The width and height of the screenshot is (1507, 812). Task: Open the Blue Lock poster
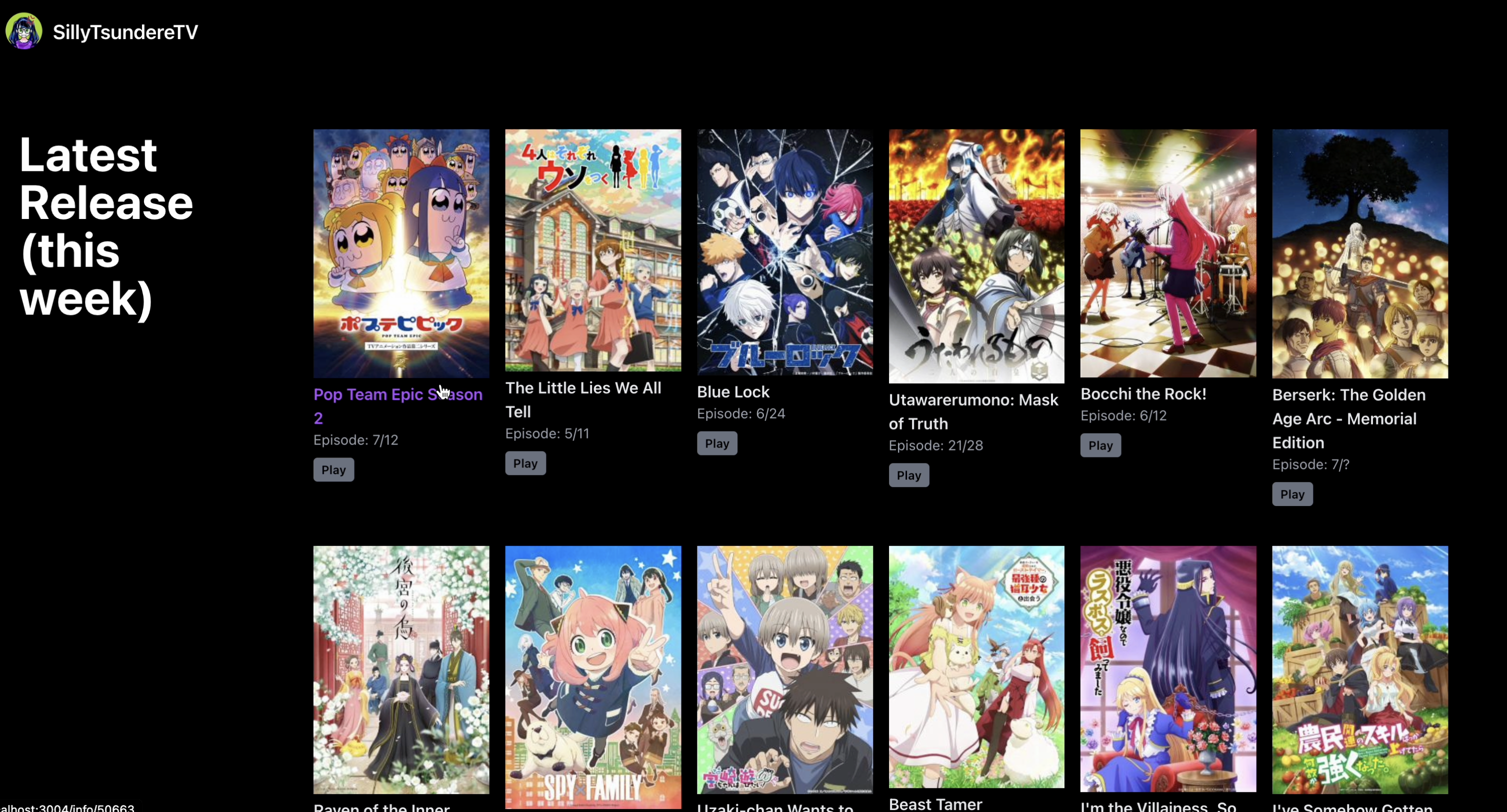tap(784, 252)
